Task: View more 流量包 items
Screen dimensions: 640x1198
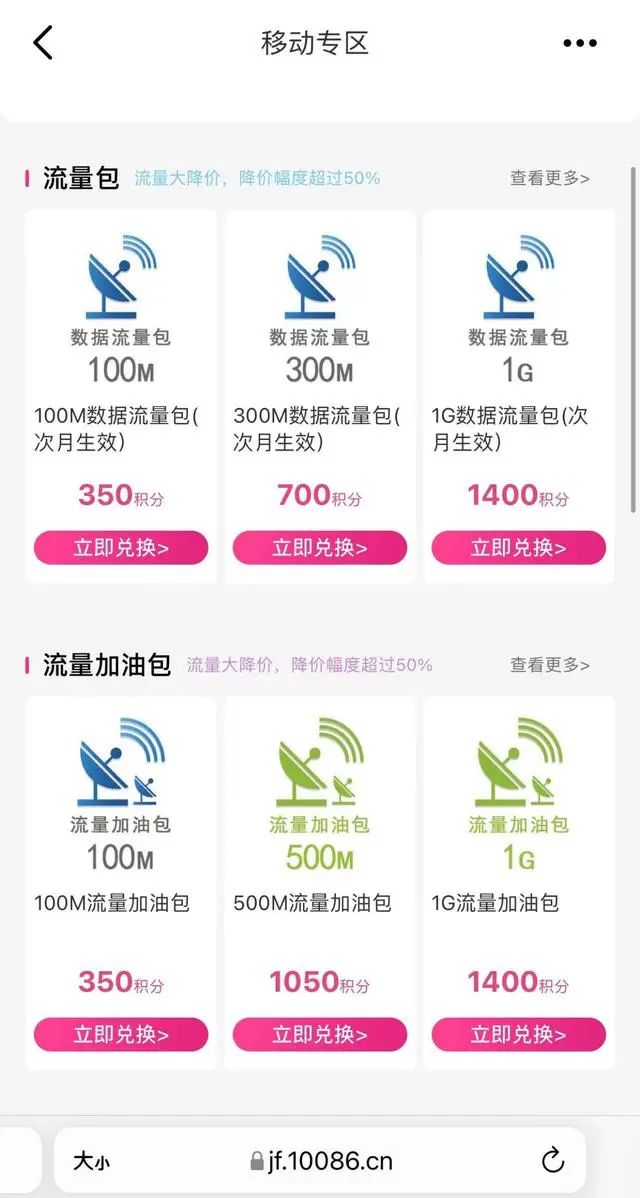Action: (x=549, y=178)
